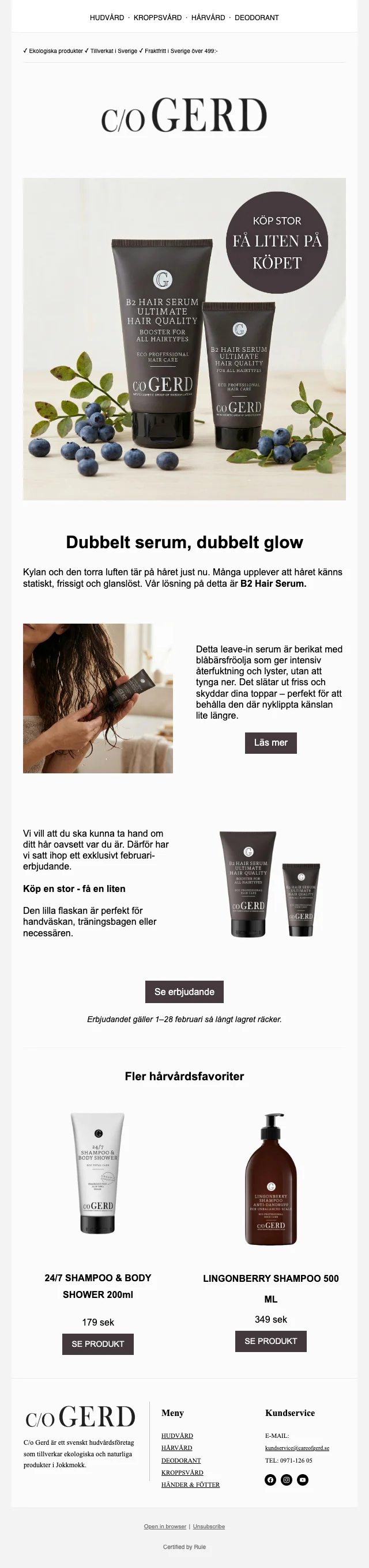Tap the Läs mer button
Screen dimensions: 369x1568
click(270, 743)
